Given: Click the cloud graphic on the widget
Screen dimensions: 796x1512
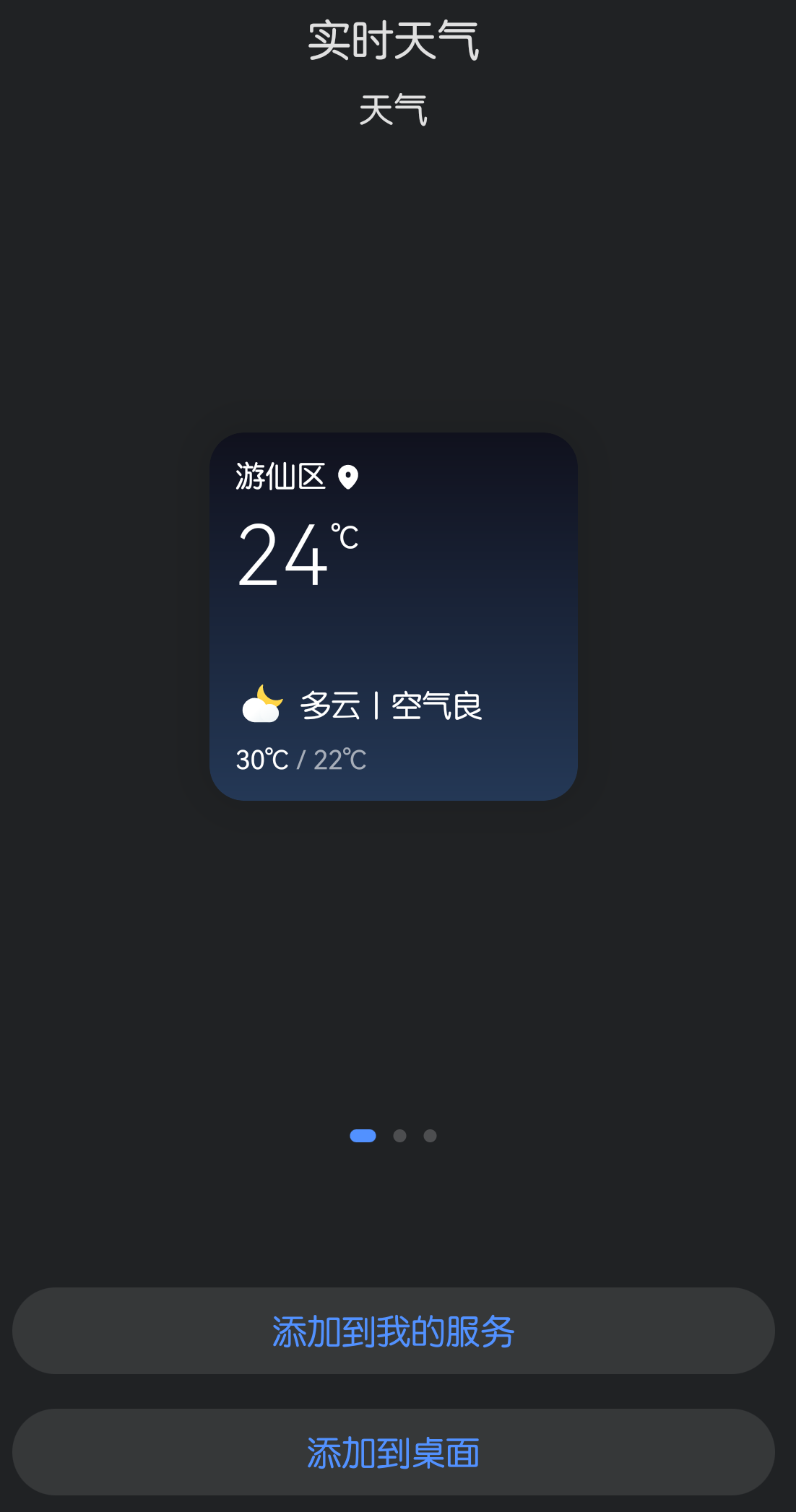Looking at the screenshot, I should click(x=260, y=711).
